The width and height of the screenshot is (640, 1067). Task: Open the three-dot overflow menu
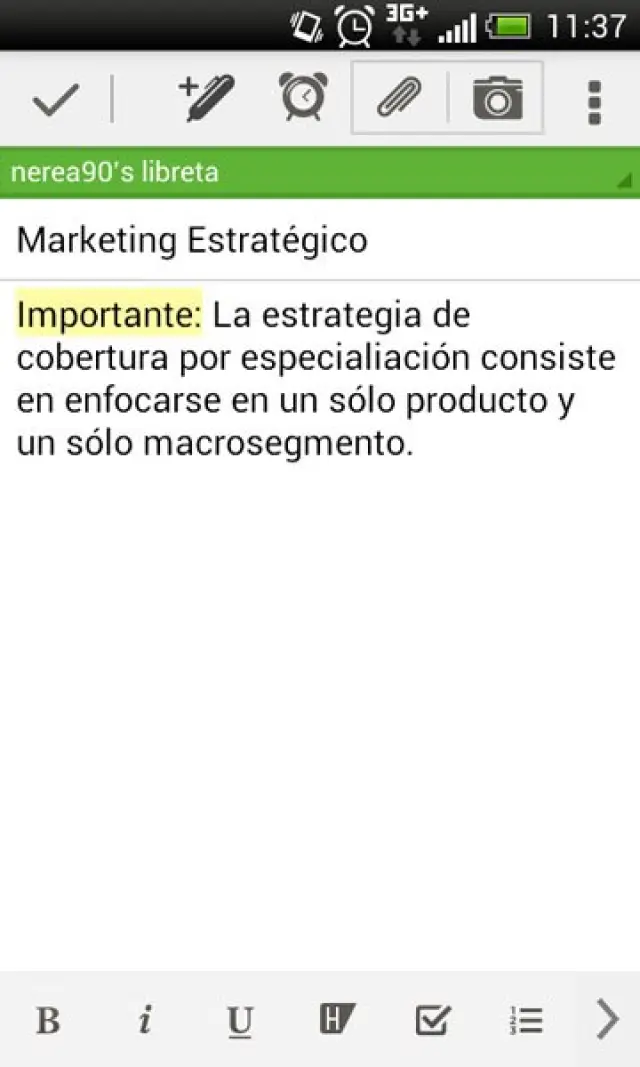pos(595,100)
